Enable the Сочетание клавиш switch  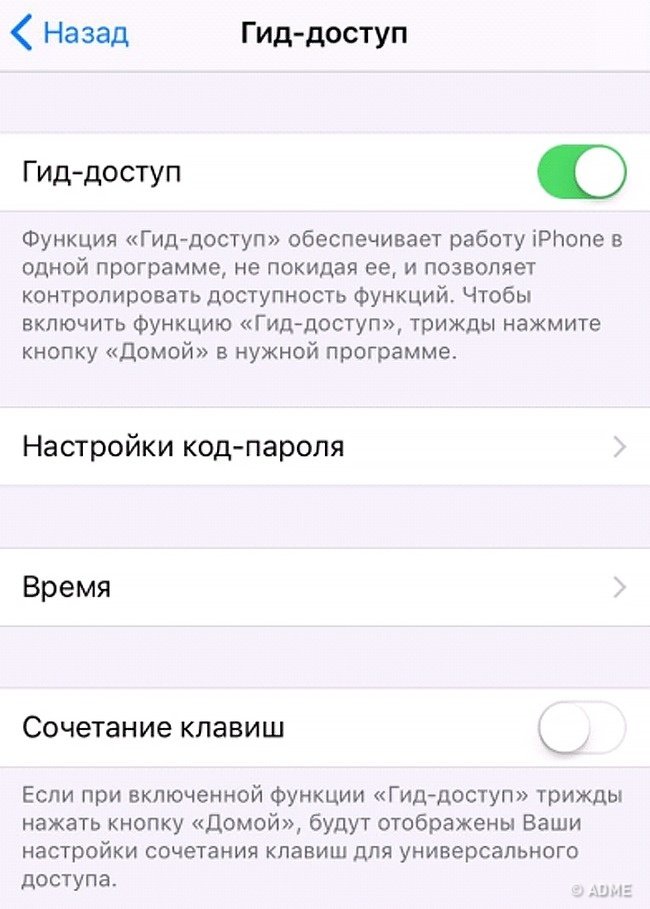[581, 727]
